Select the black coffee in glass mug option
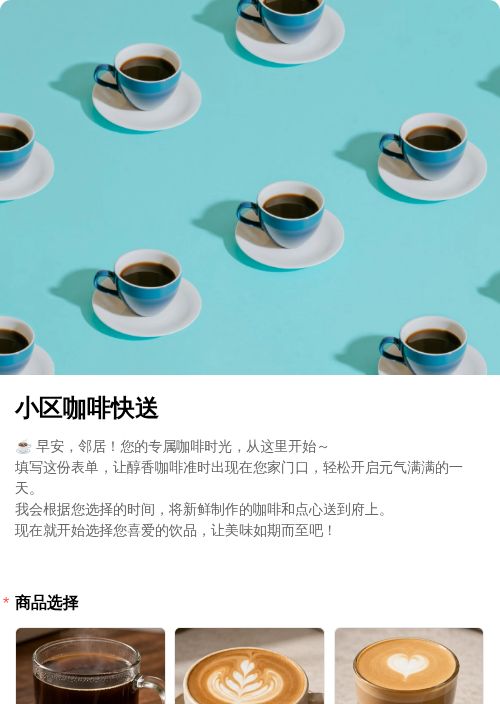The image size is (500, 704). [90, 666]
